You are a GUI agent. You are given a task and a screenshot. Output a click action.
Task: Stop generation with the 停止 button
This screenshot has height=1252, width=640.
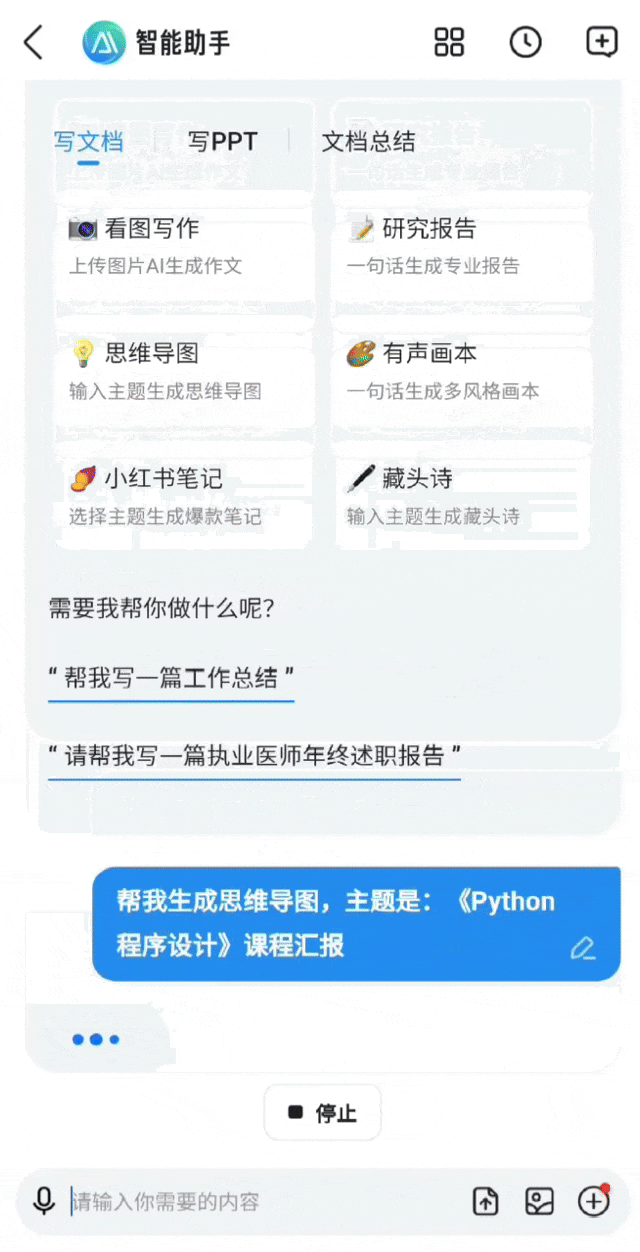click(x=322, y=1112)
